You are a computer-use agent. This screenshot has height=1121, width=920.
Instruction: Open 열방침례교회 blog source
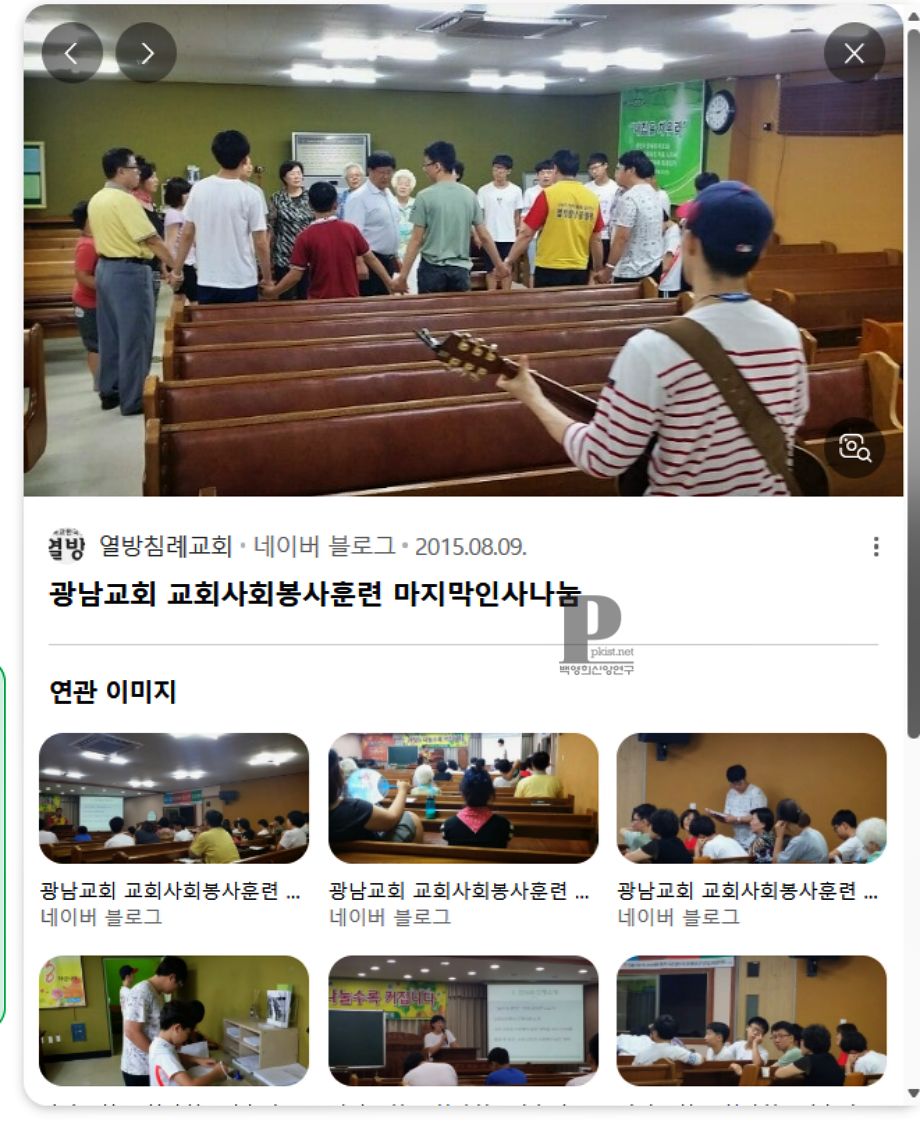[165, 547]
